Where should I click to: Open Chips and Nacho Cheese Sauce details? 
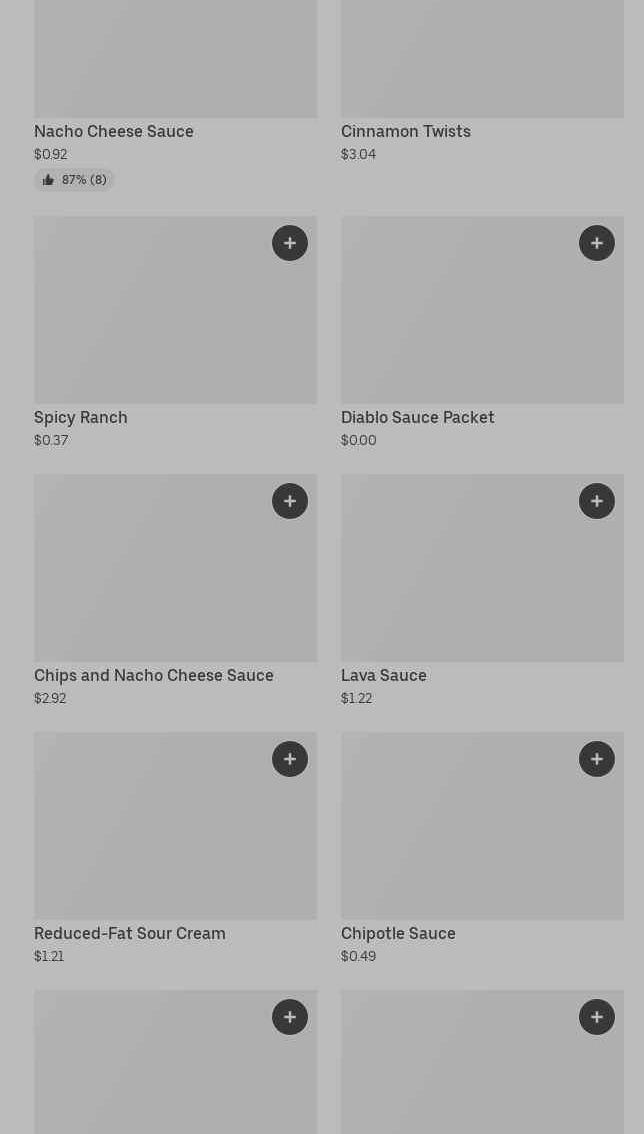pyautogui.click(x=175, y=591)
